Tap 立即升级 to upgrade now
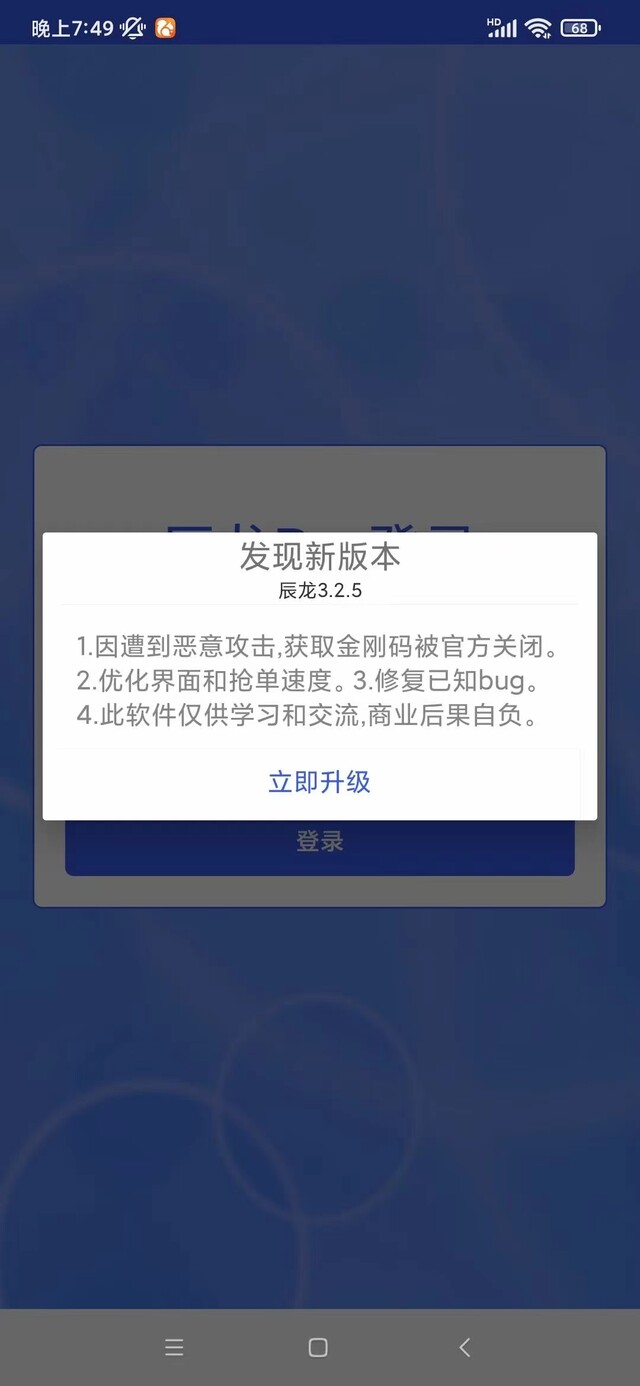Viewport: 640px width, 1386px height. pos(320,782)
